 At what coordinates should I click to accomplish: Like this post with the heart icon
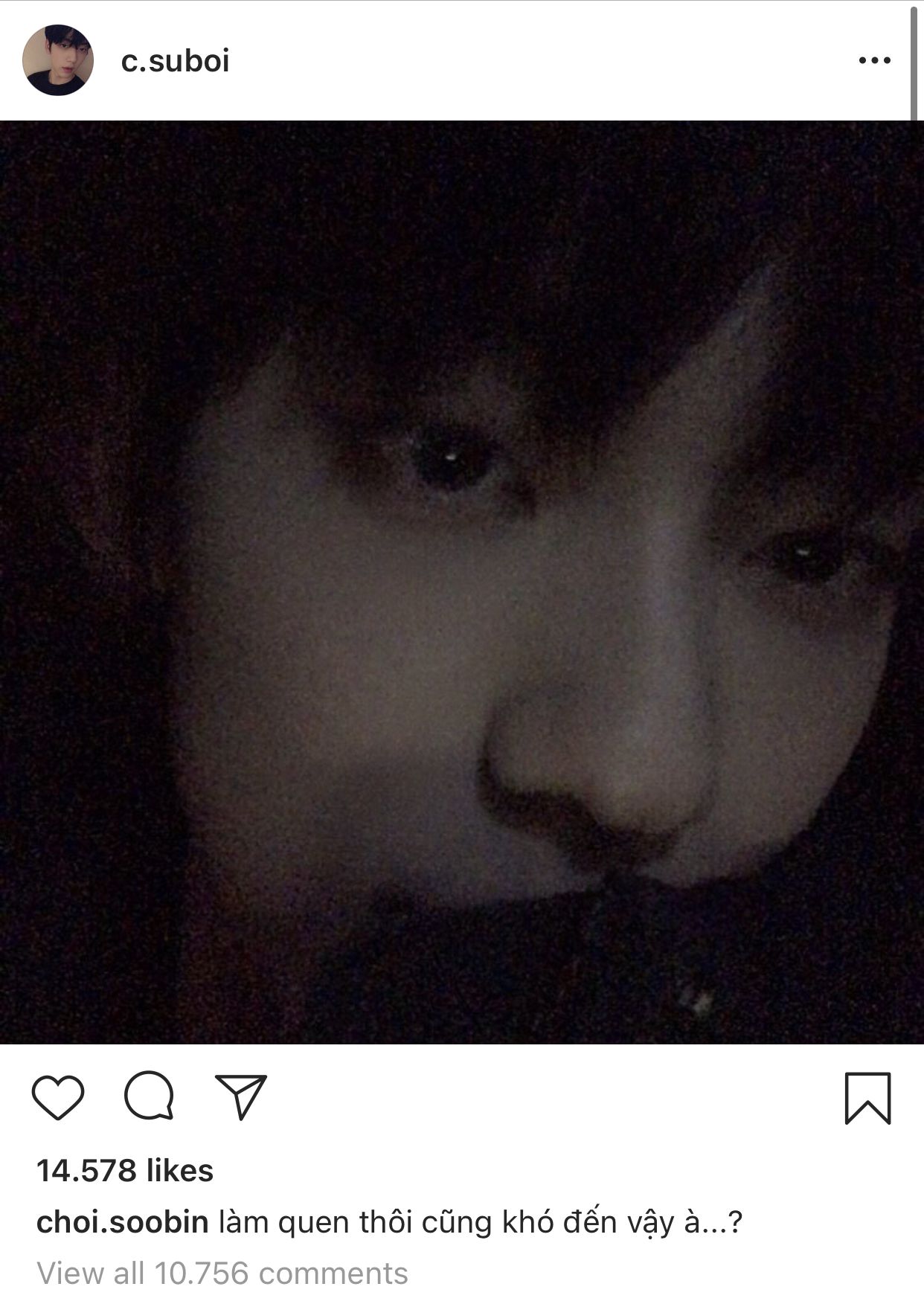58,1097
